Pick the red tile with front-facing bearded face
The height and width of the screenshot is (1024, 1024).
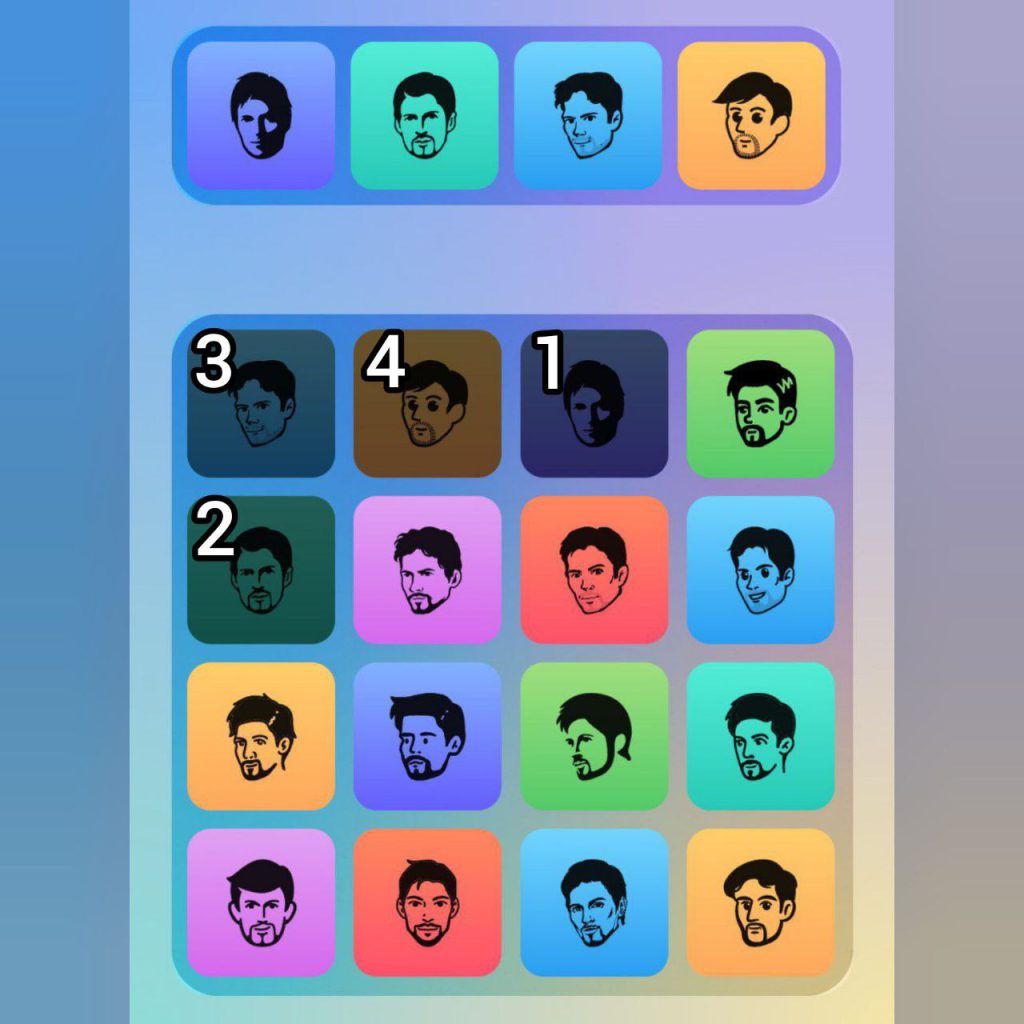coord(427,902)
